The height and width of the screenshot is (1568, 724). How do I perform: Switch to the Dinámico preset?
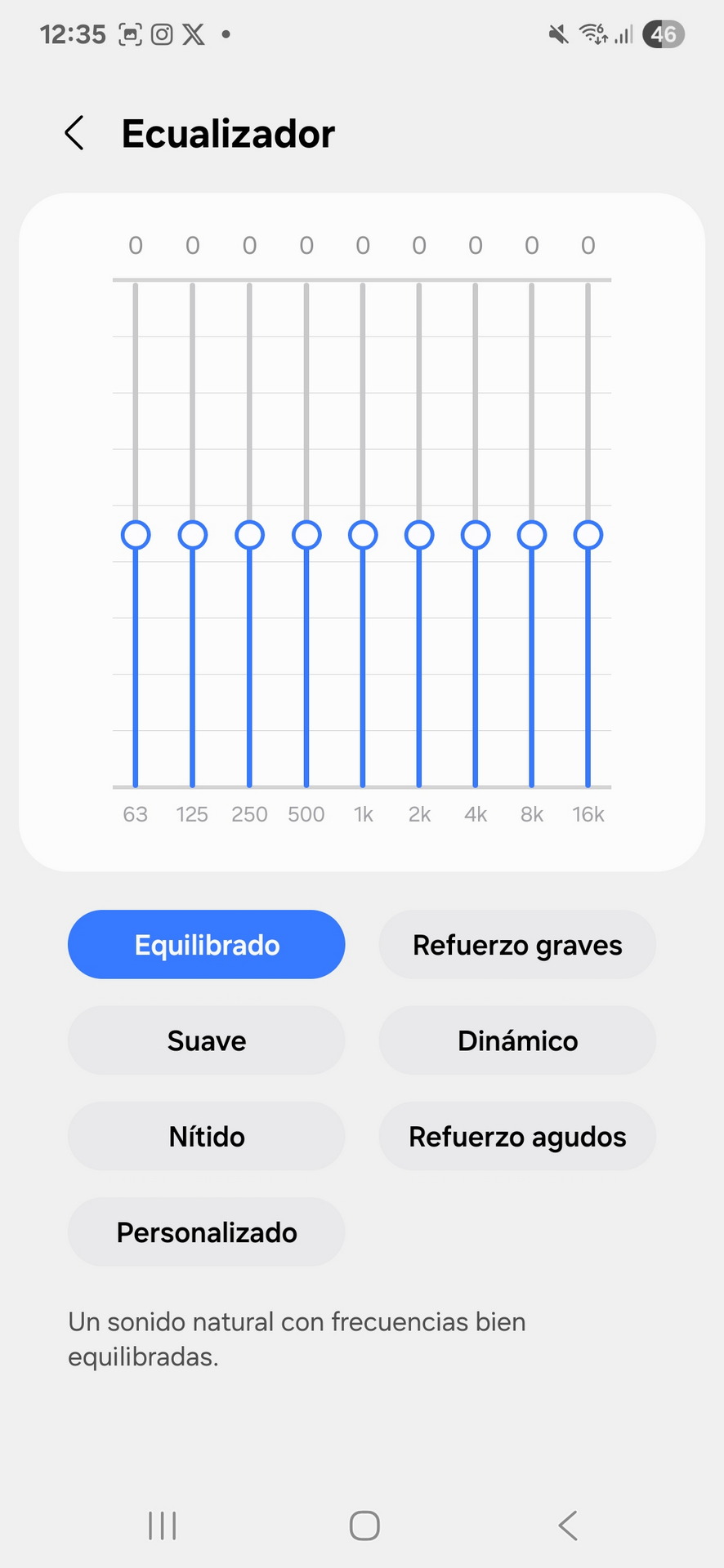pyautogui.click(x=517, y=1040)
